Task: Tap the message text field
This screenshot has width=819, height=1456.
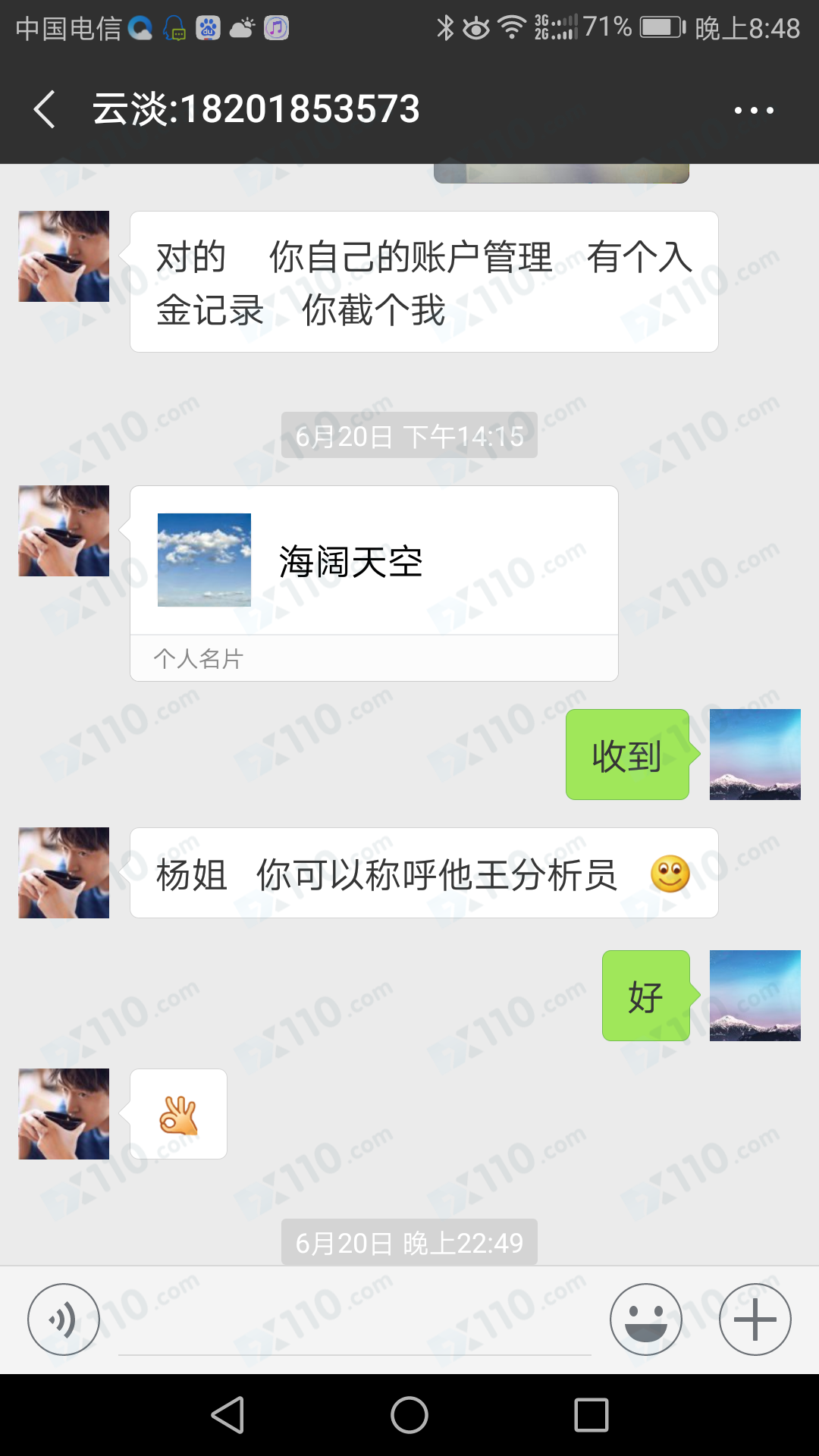Action: (355, 1323)
